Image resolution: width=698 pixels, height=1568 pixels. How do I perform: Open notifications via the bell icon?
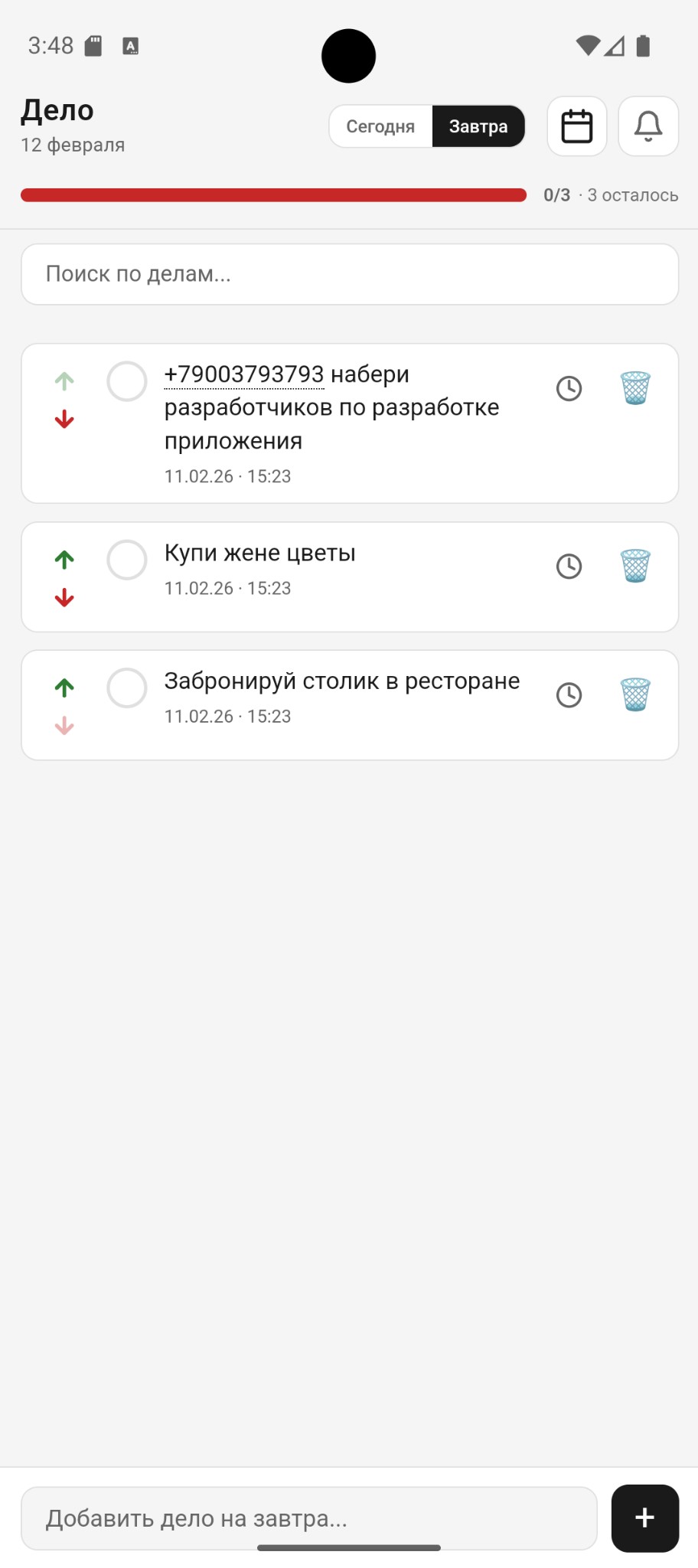coord(647,126)
